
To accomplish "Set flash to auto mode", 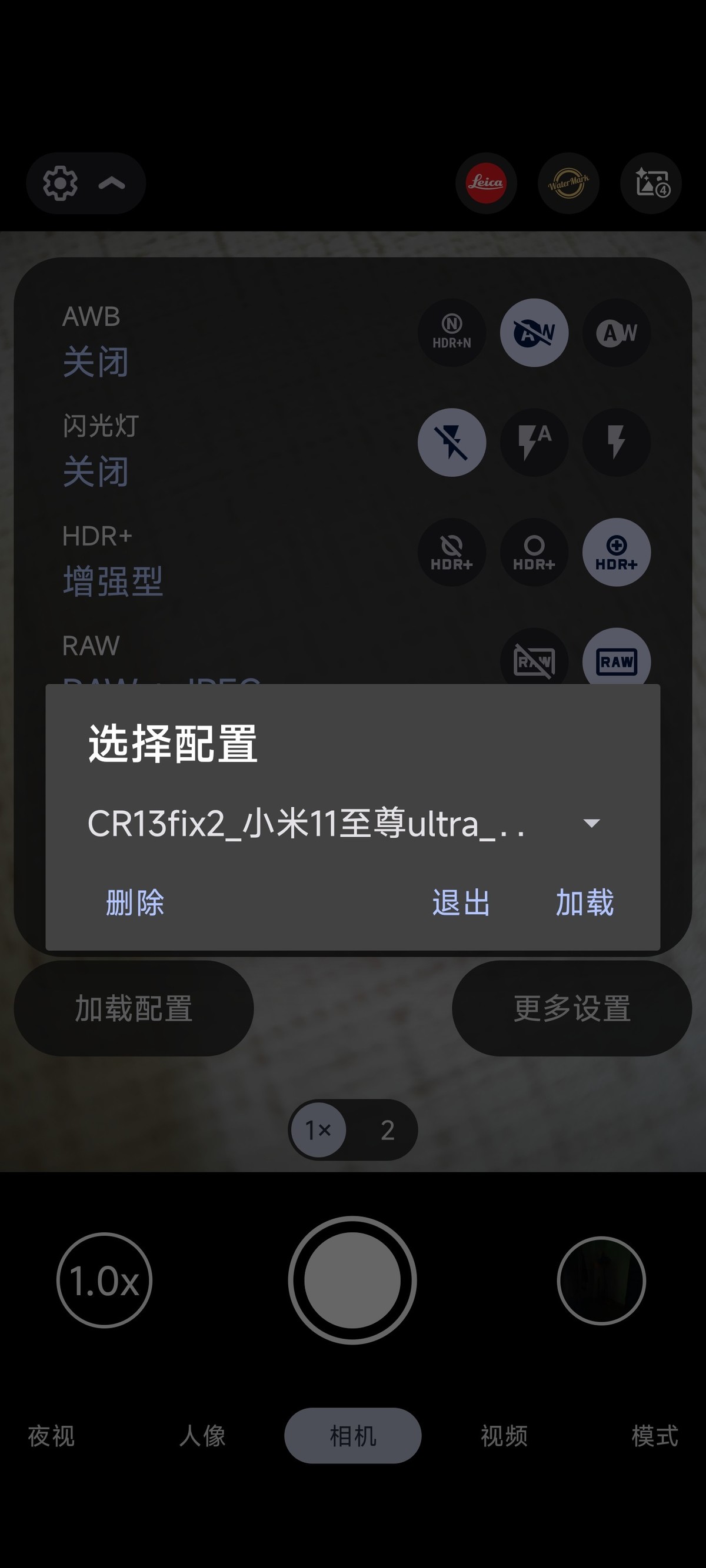I will pos(534,443).
